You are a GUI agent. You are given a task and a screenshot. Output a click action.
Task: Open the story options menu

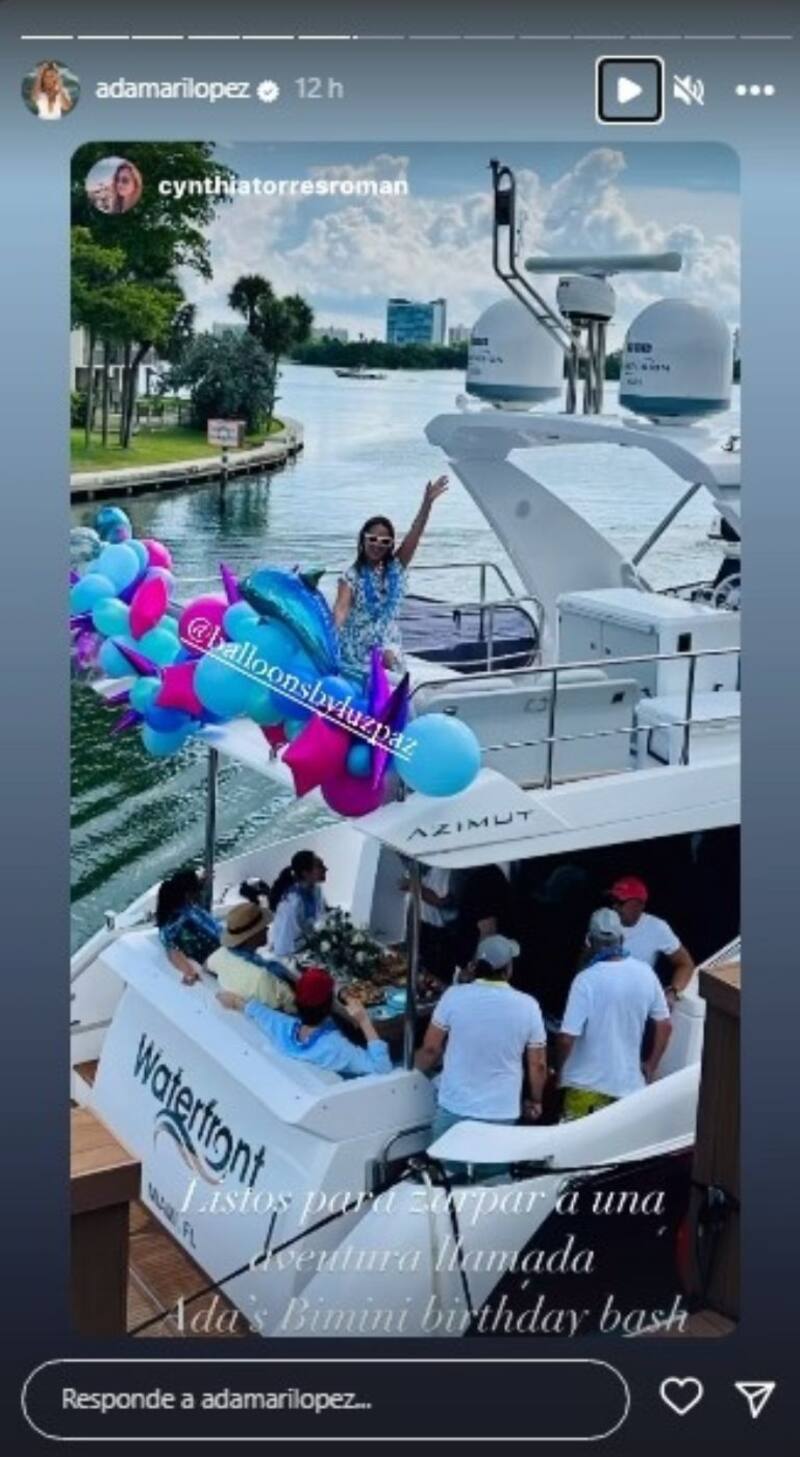click(754, 90)
